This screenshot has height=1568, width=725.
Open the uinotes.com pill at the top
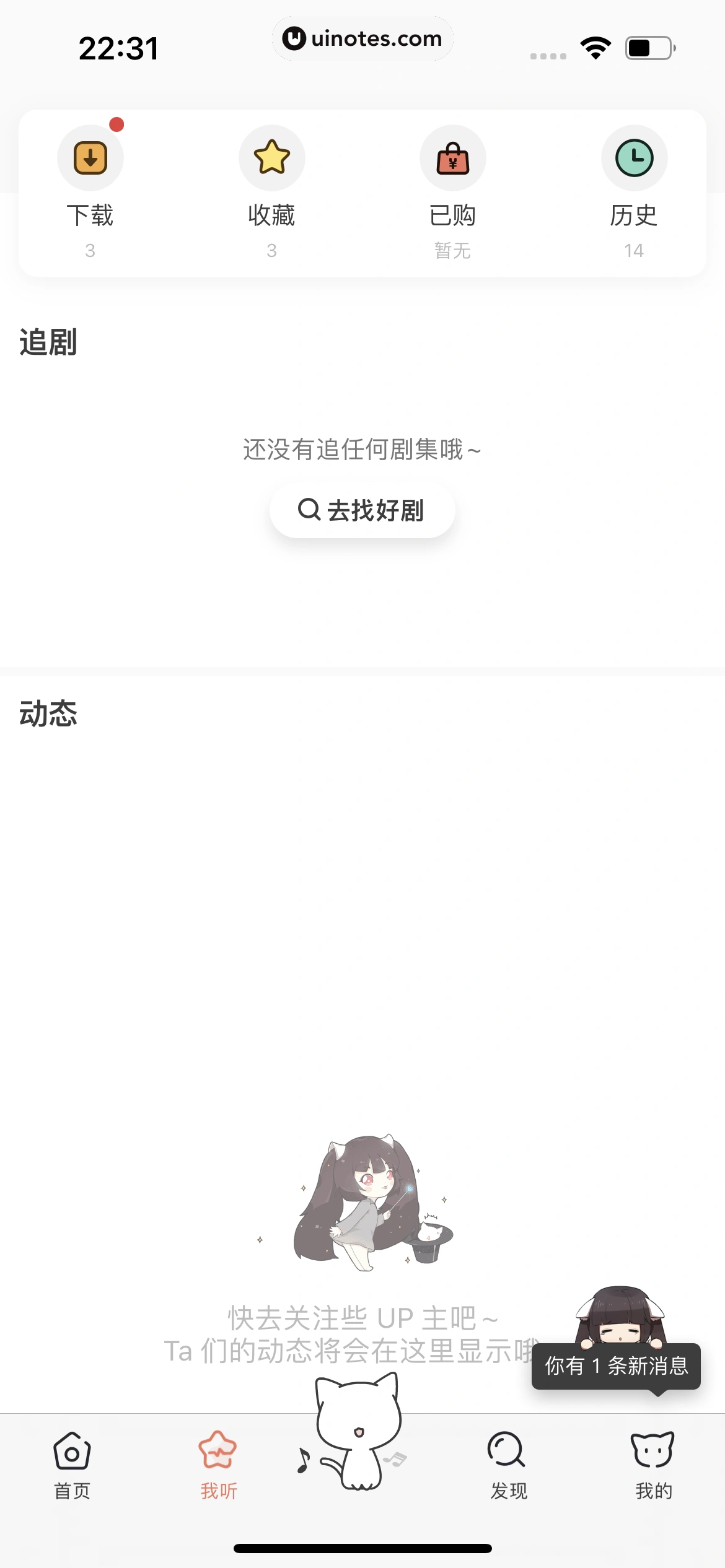tap(362, 38)
